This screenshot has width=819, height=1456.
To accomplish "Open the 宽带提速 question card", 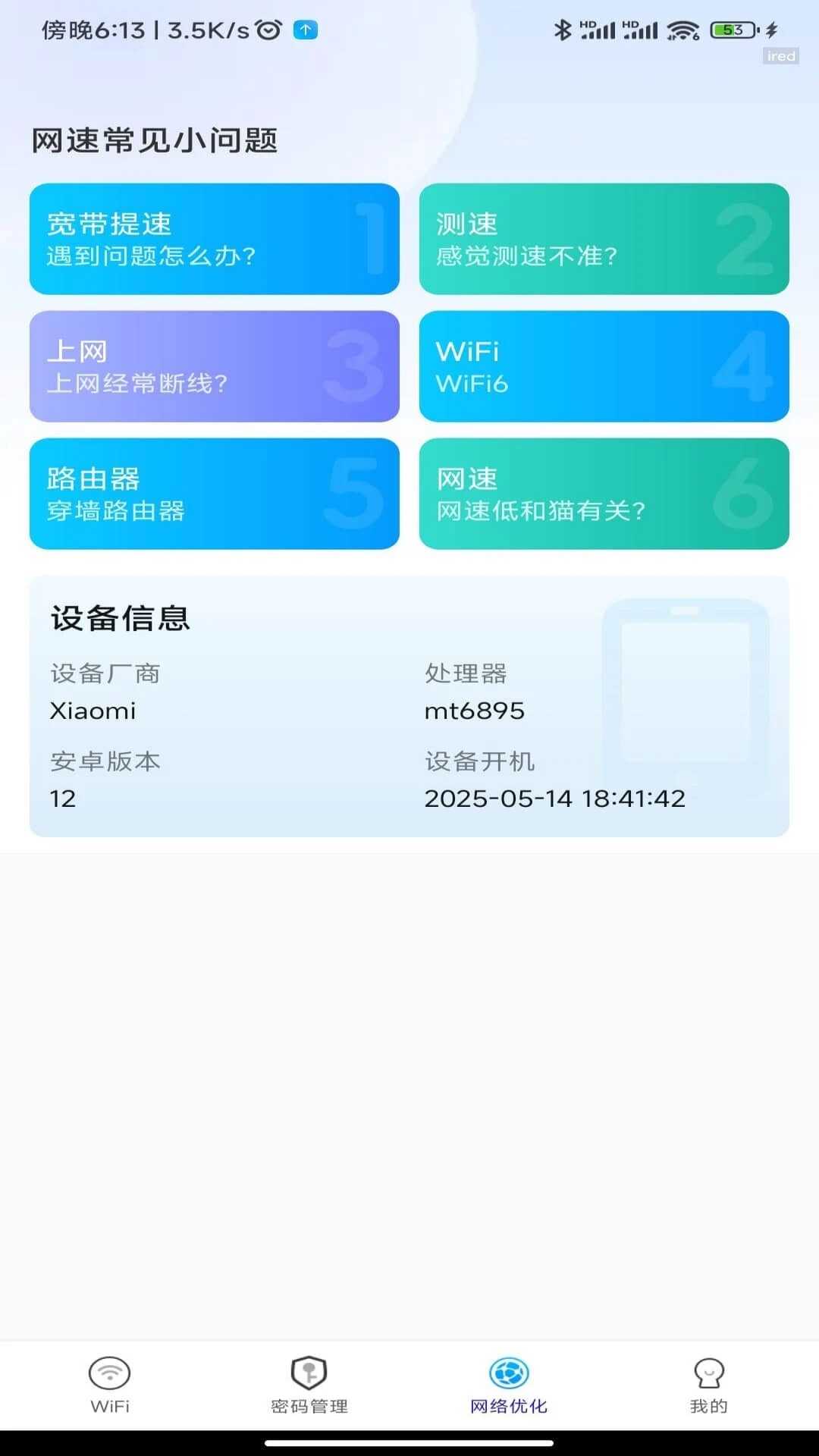I will coord(213,239).
